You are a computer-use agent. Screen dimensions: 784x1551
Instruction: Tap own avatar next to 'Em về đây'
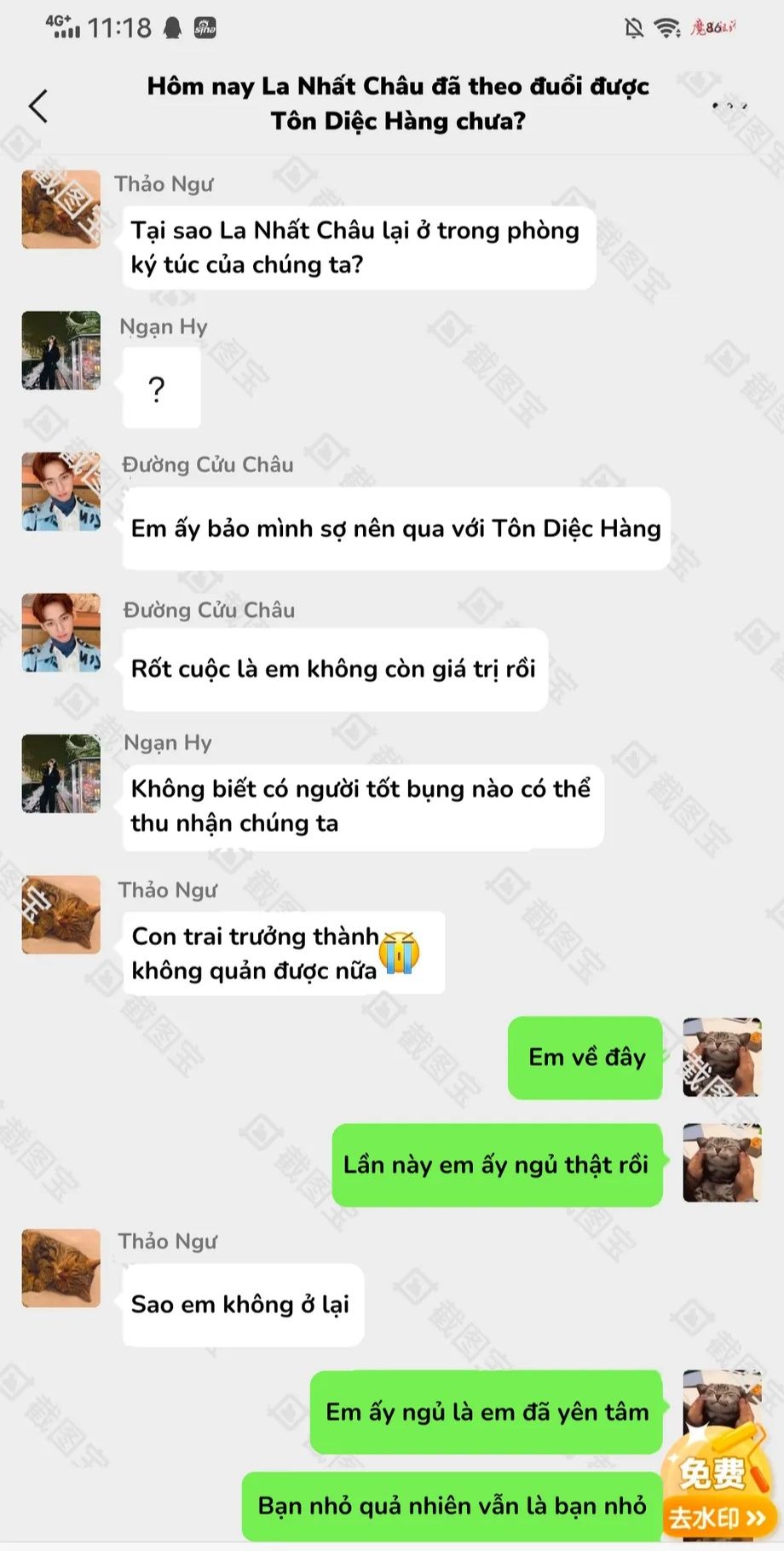(722, 1057)
